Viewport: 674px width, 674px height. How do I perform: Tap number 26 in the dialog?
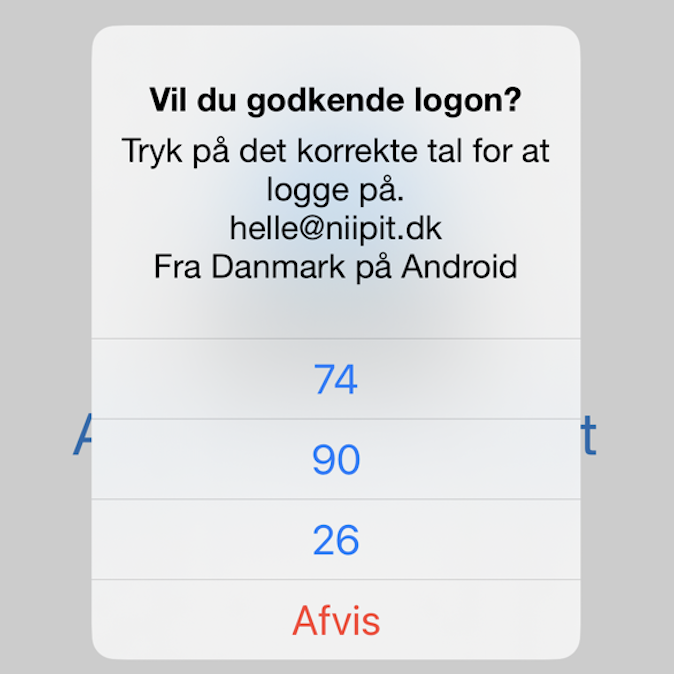(x=336, y=540)
